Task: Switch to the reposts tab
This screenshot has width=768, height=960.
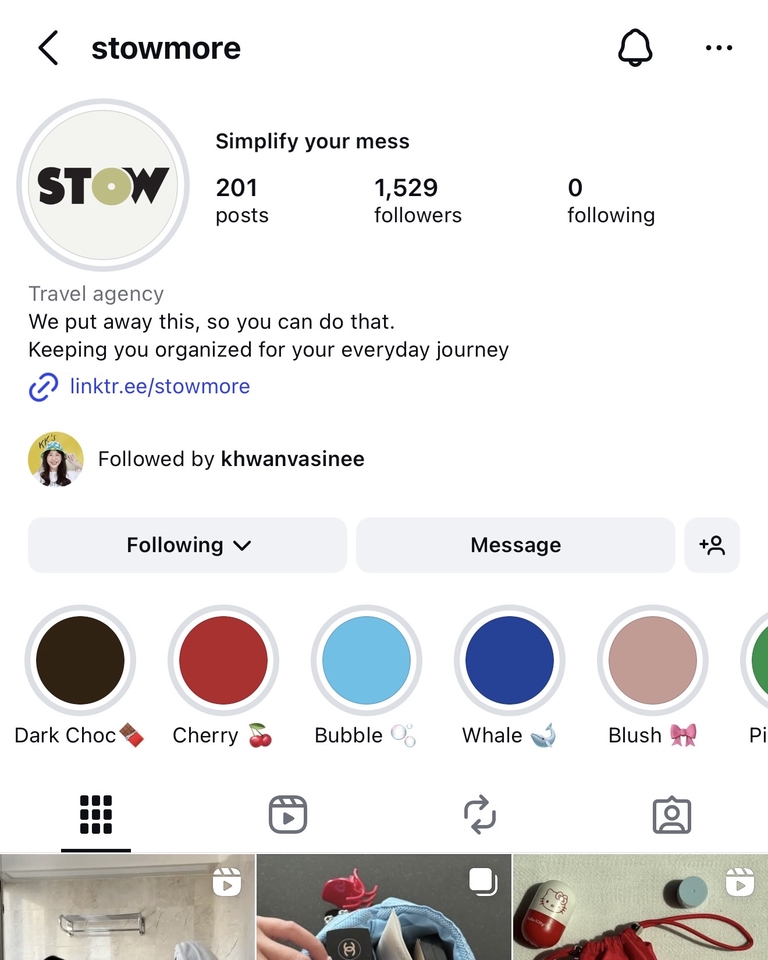Action: click(x=480, y=815)
